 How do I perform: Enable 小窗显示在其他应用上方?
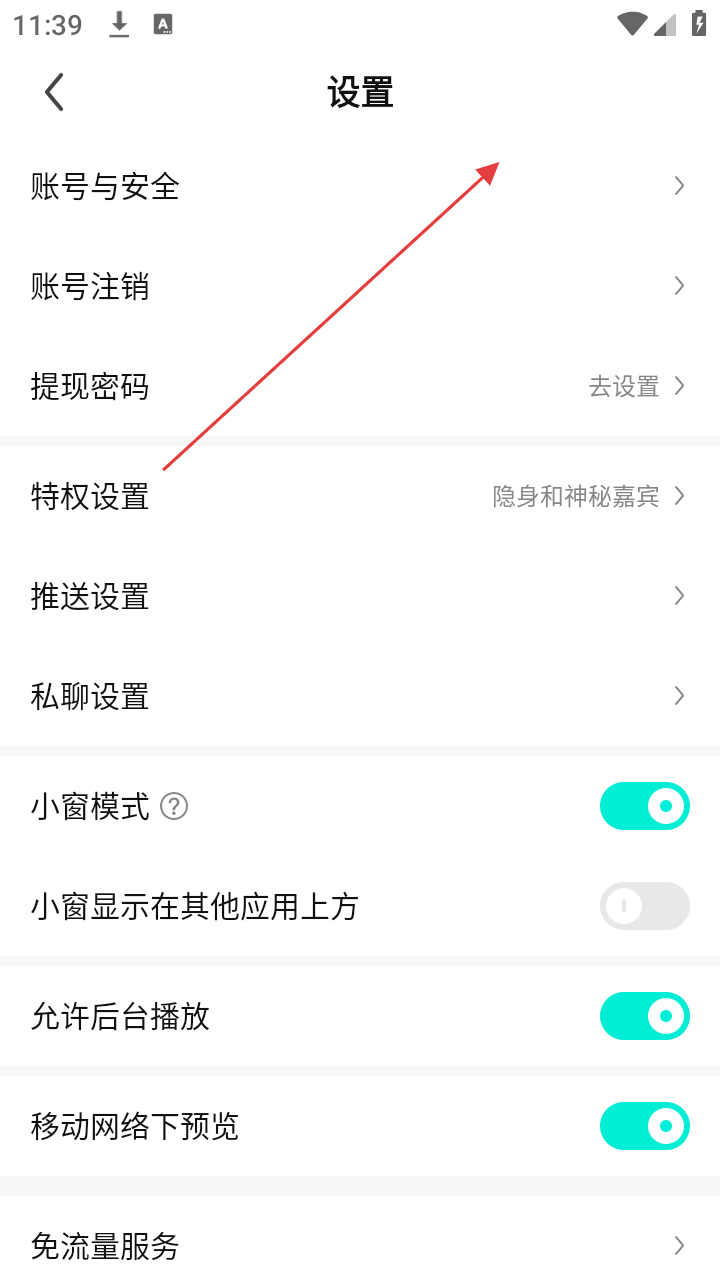(644, 907)
